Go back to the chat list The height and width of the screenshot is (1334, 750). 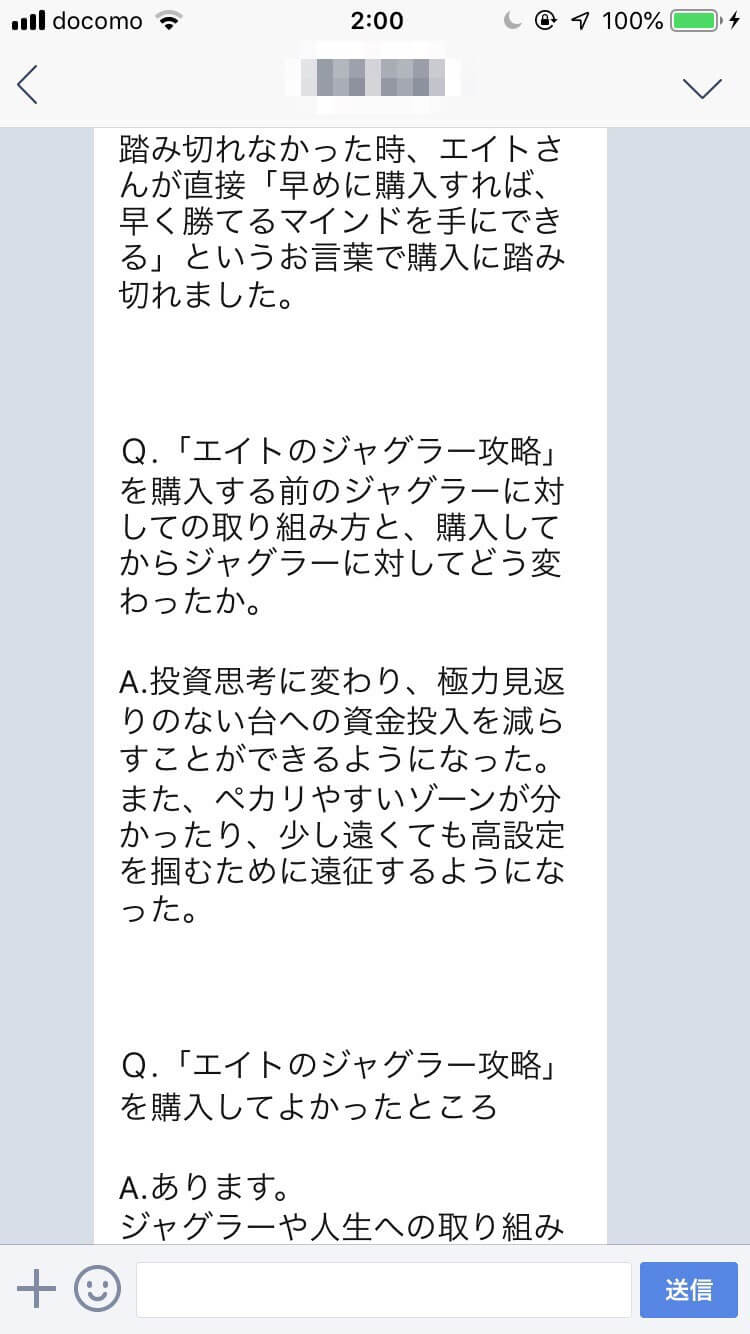(x=28, y=84)
